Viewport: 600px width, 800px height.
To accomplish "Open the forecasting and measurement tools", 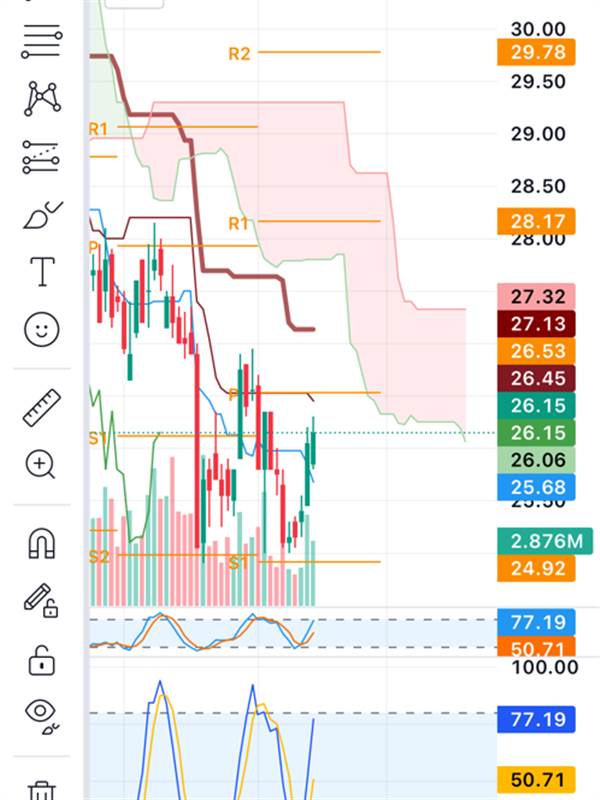I will click(41, 157).
